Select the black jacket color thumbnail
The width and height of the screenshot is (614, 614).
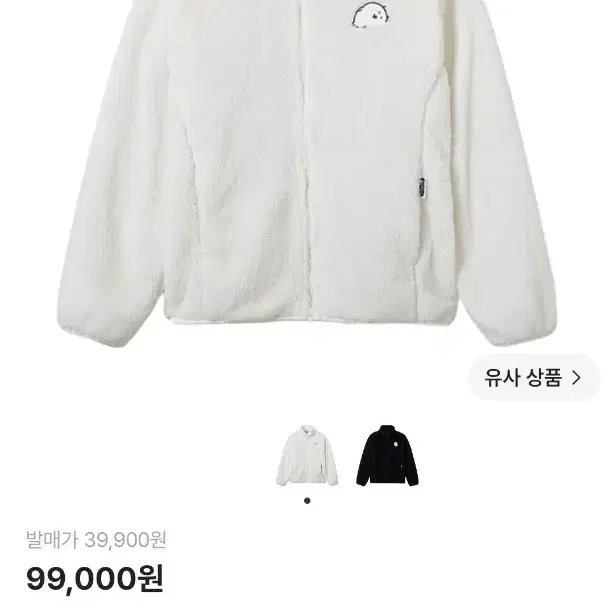click(x=387, y=455)
